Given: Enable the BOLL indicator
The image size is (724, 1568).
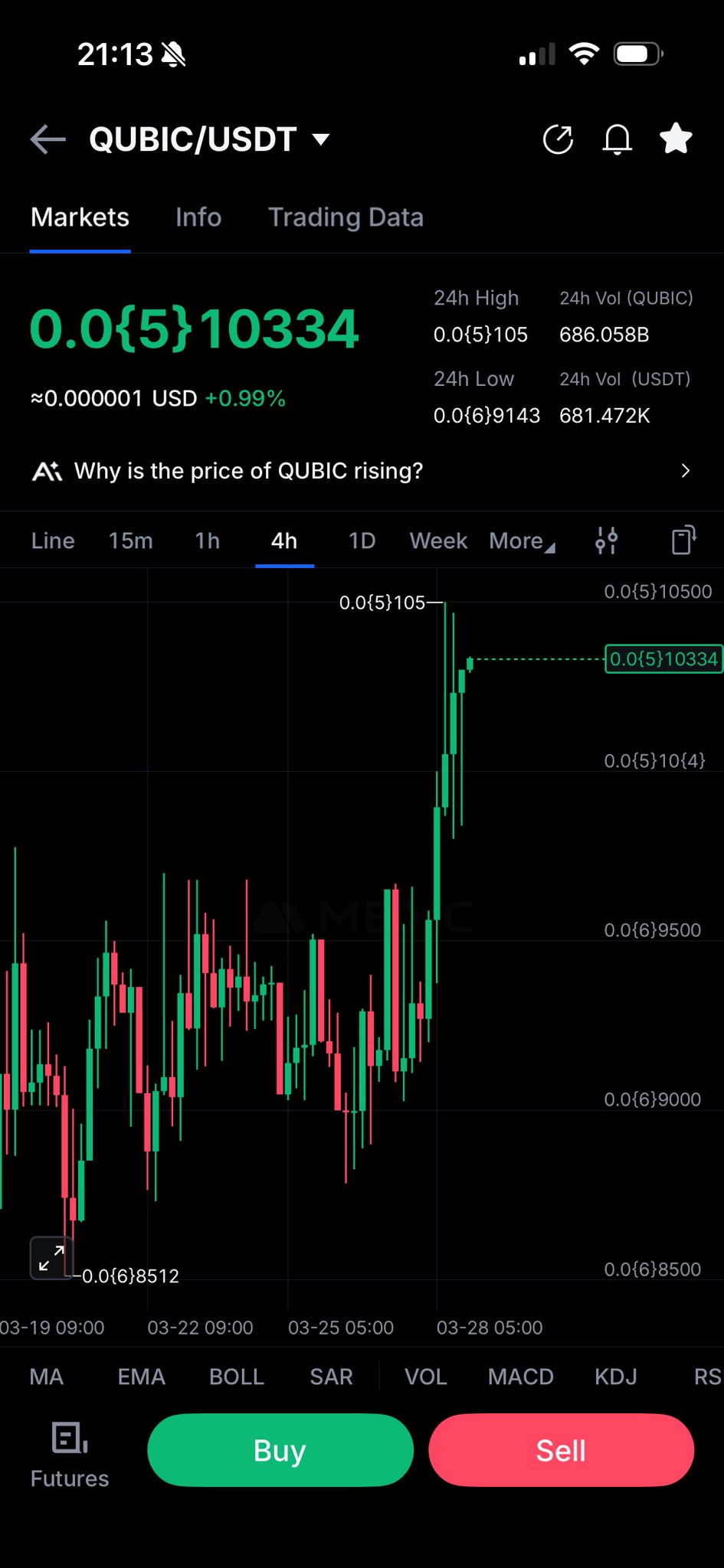Looking at the screenshot, I should (x=236, y=1377).
